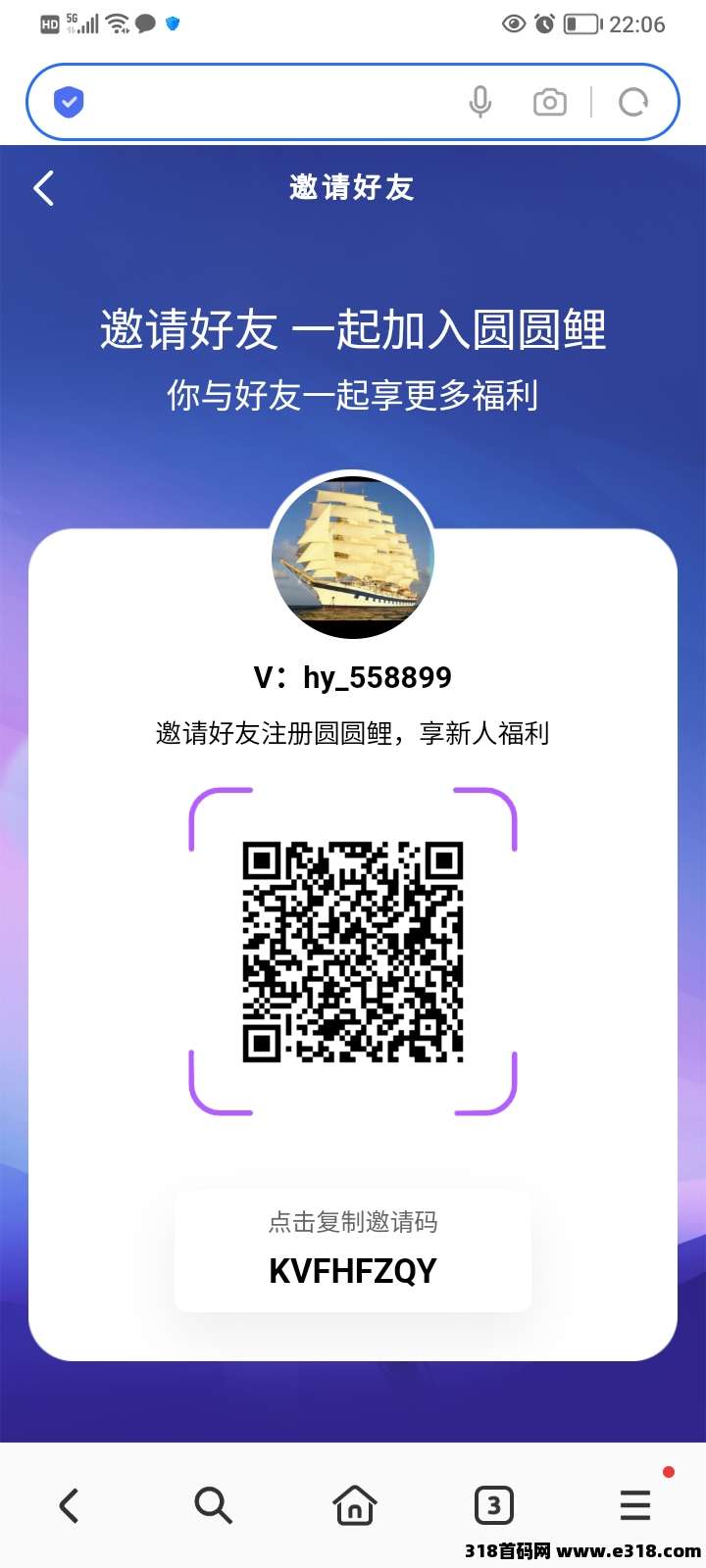Show the 3 open tabs
The image size is (706, 1568).
[494, 1505]
